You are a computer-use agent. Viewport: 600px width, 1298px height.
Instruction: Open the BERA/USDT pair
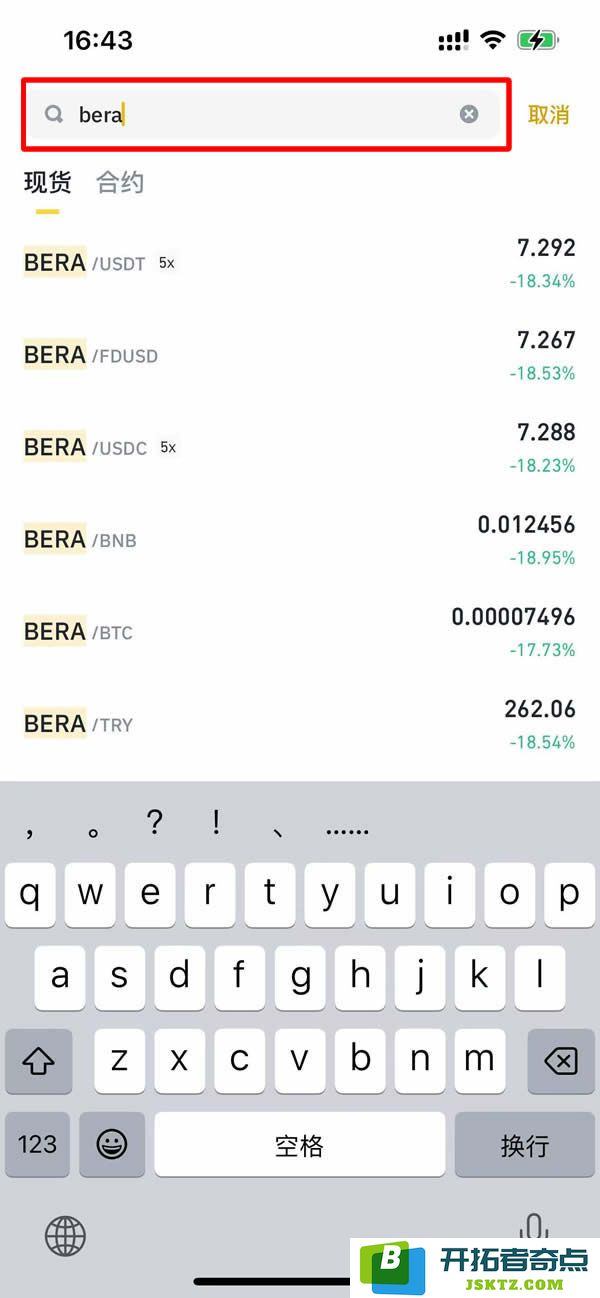pos(300,263)
